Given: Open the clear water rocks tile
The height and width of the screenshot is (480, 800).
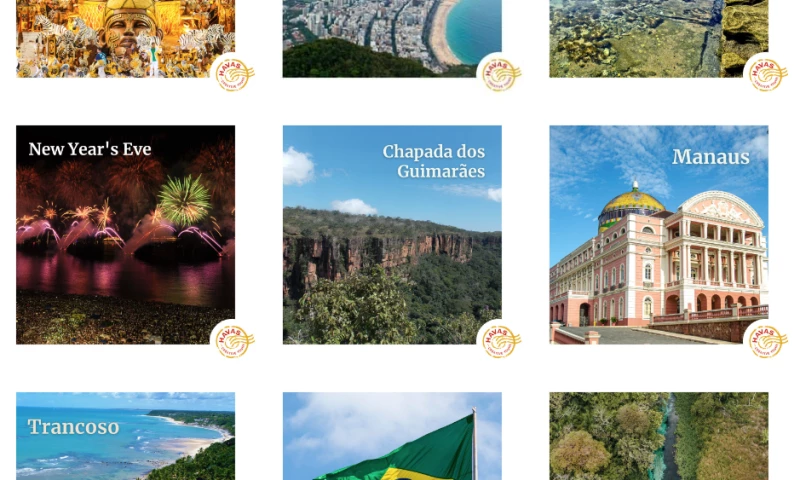Looking at the screenshot, I should tap(658, 38).
